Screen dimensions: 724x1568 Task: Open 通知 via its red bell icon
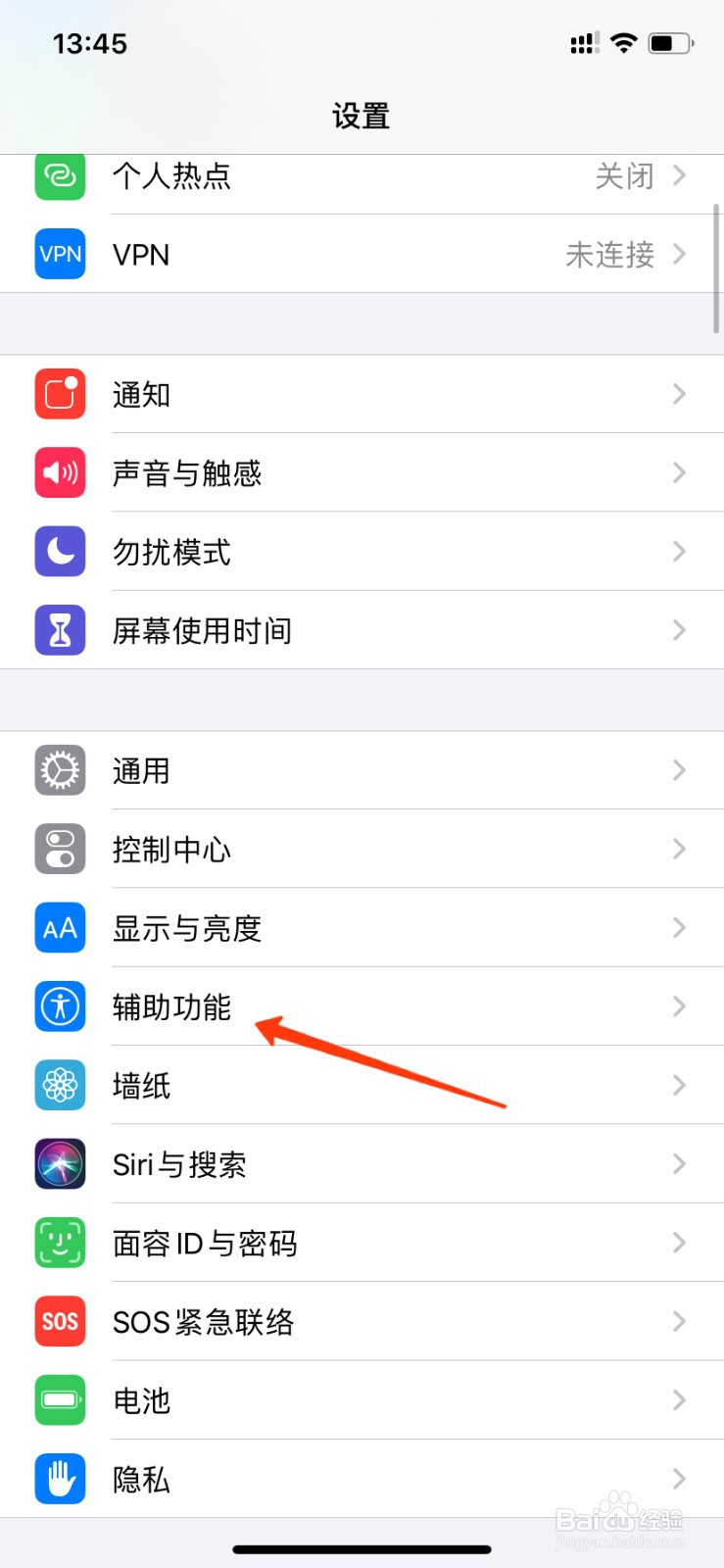[60, 394]
